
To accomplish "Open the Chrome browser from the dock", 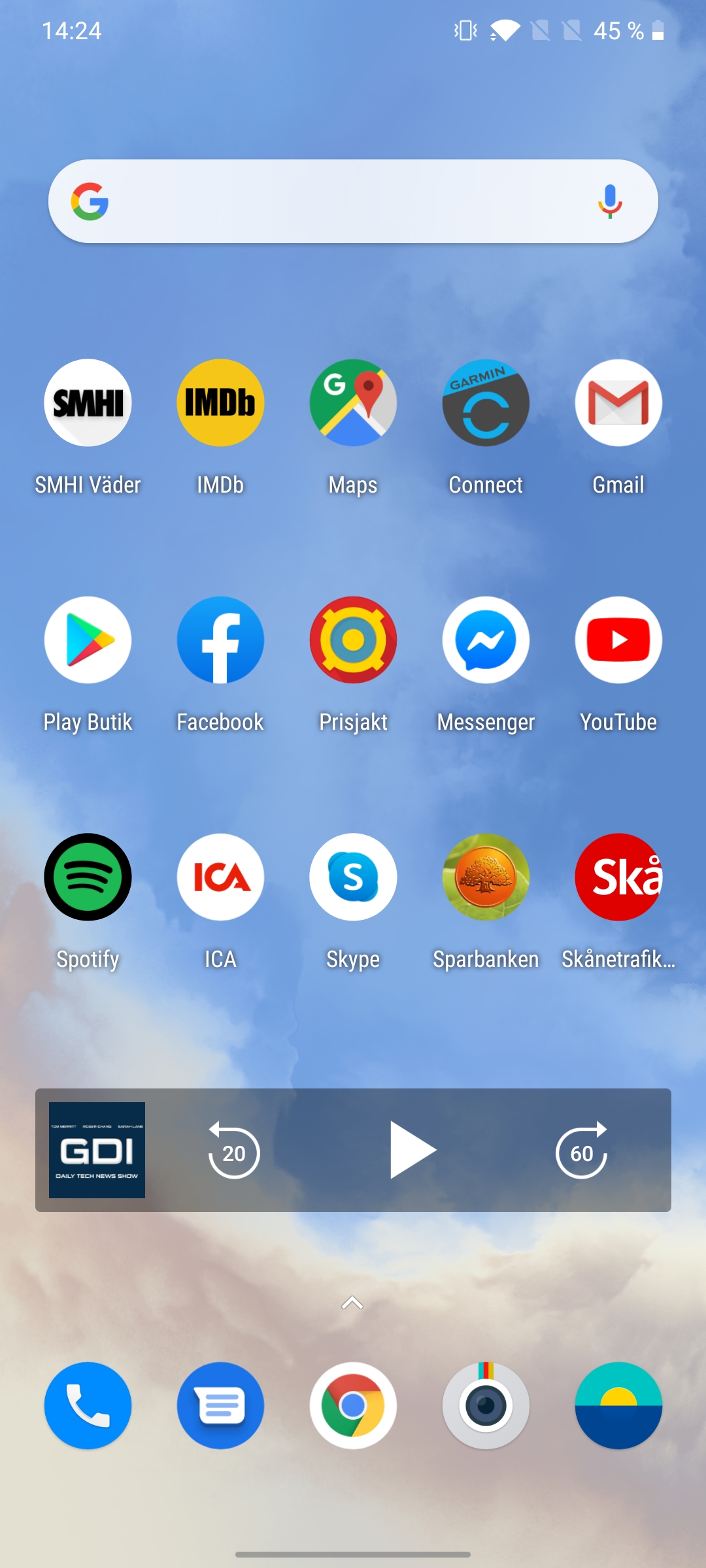I will click(x=353, y=1405).
